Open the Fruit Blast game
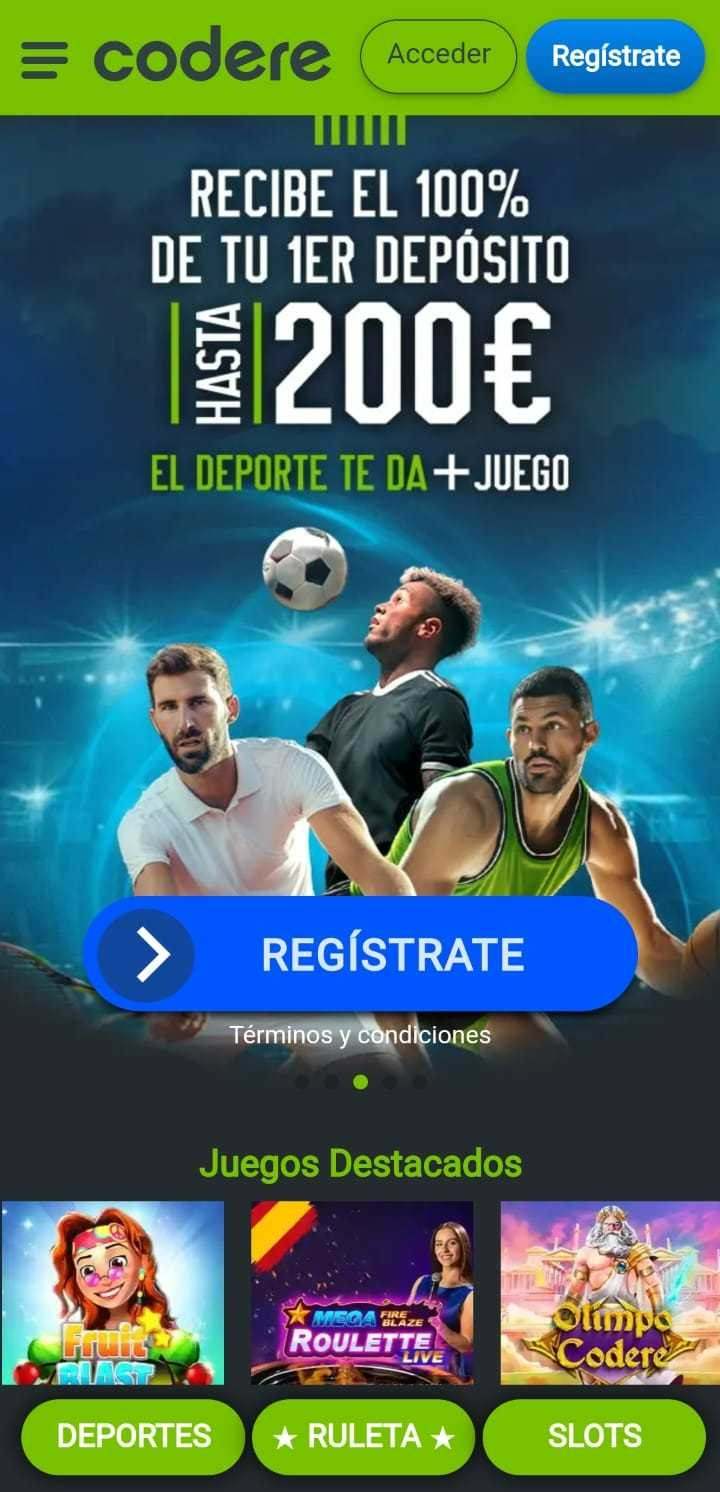The height and width of the screenshot is (1492, 720). 113,1293
